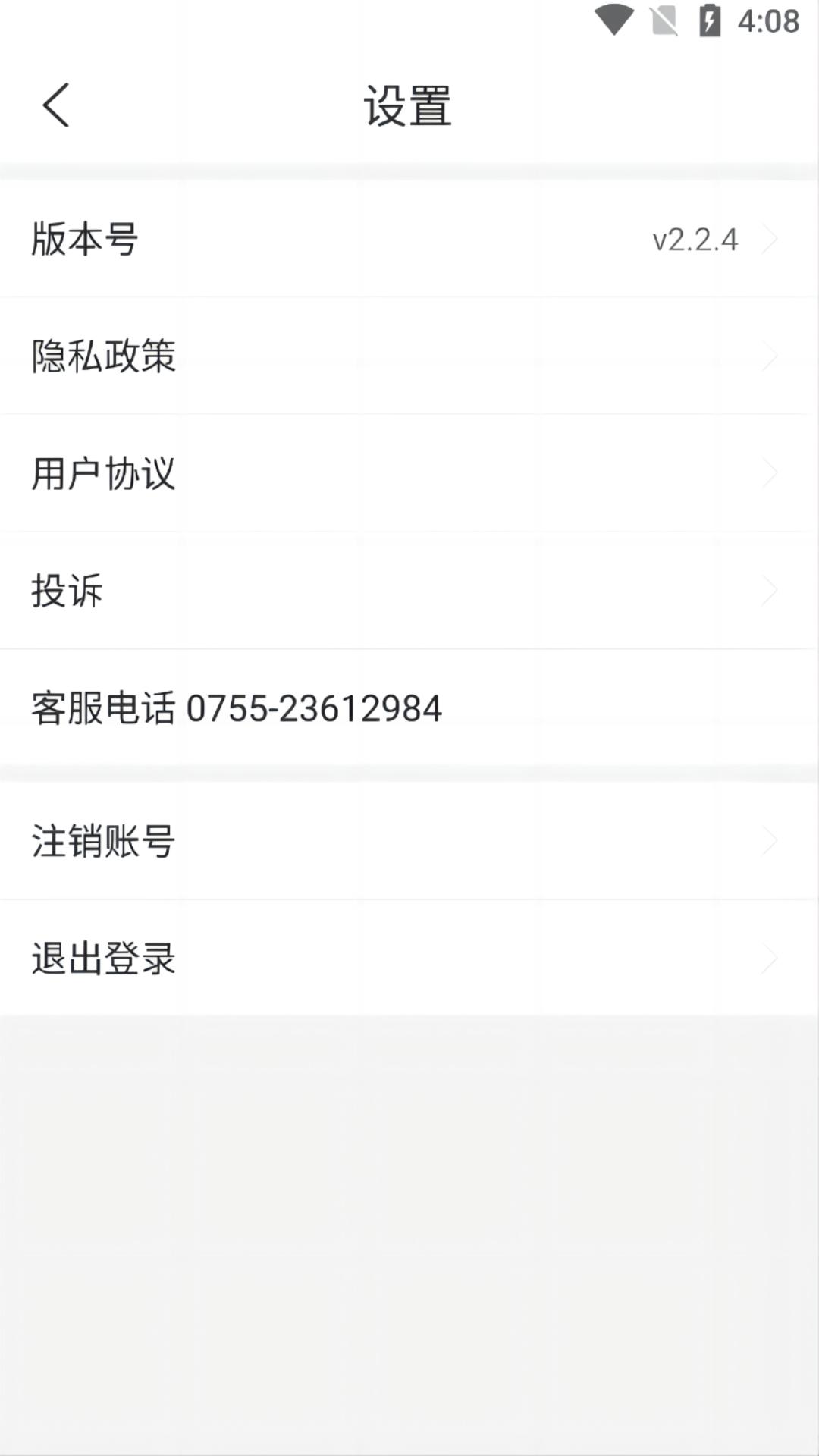Click the chevron next to 退出登录

coord(770,959)
